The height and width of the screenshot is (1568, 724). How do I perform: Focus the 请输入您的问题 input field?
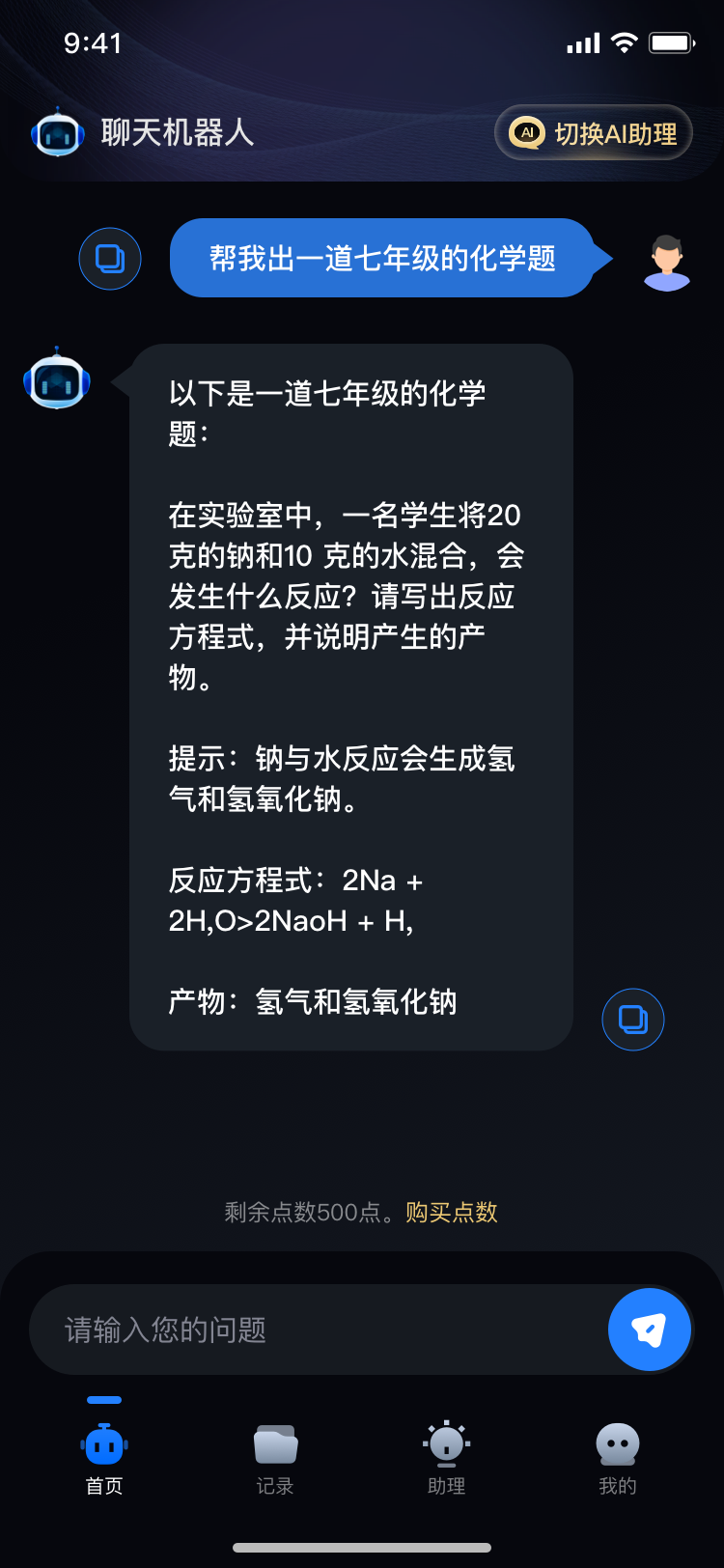(x=319, y=1330)
